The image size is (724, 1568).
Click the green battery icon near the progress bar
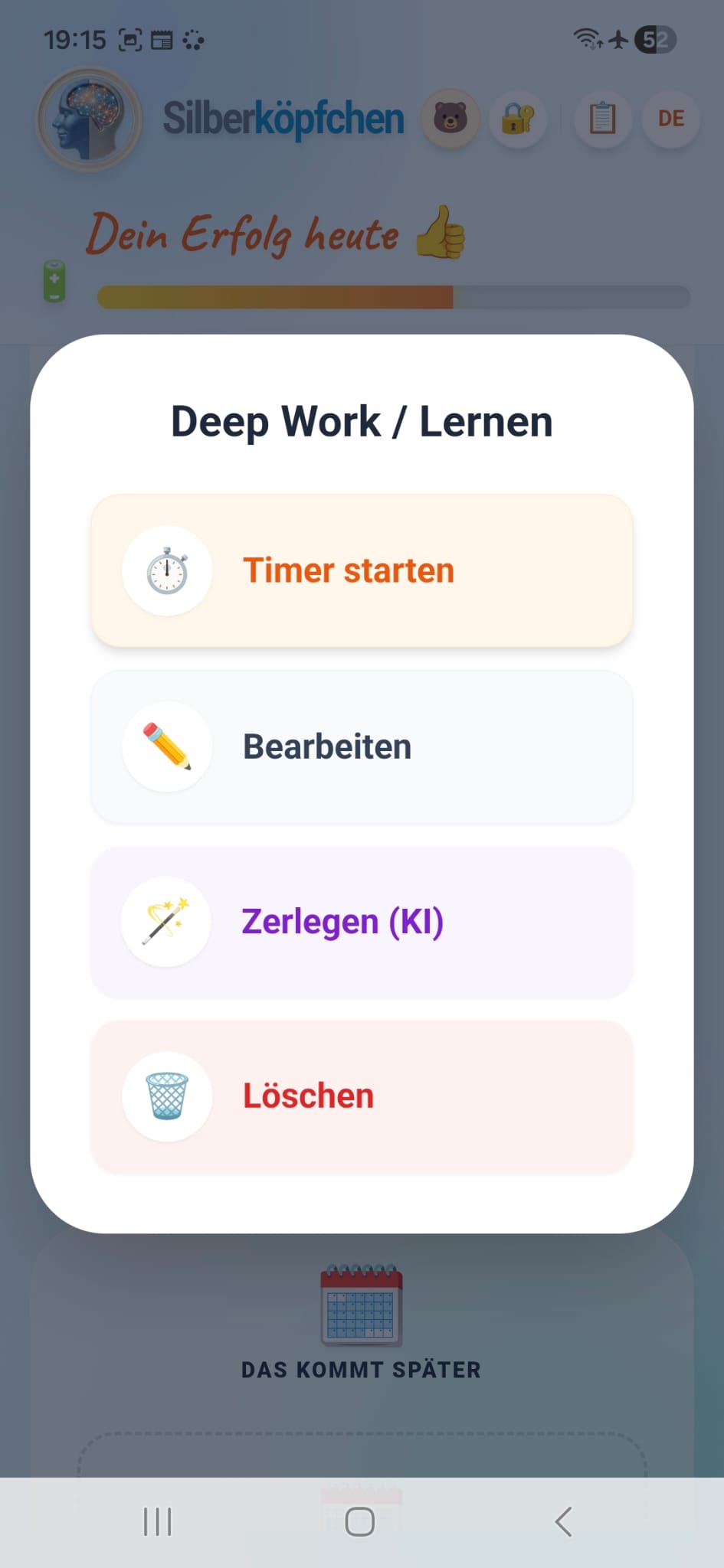click(53, 281)
